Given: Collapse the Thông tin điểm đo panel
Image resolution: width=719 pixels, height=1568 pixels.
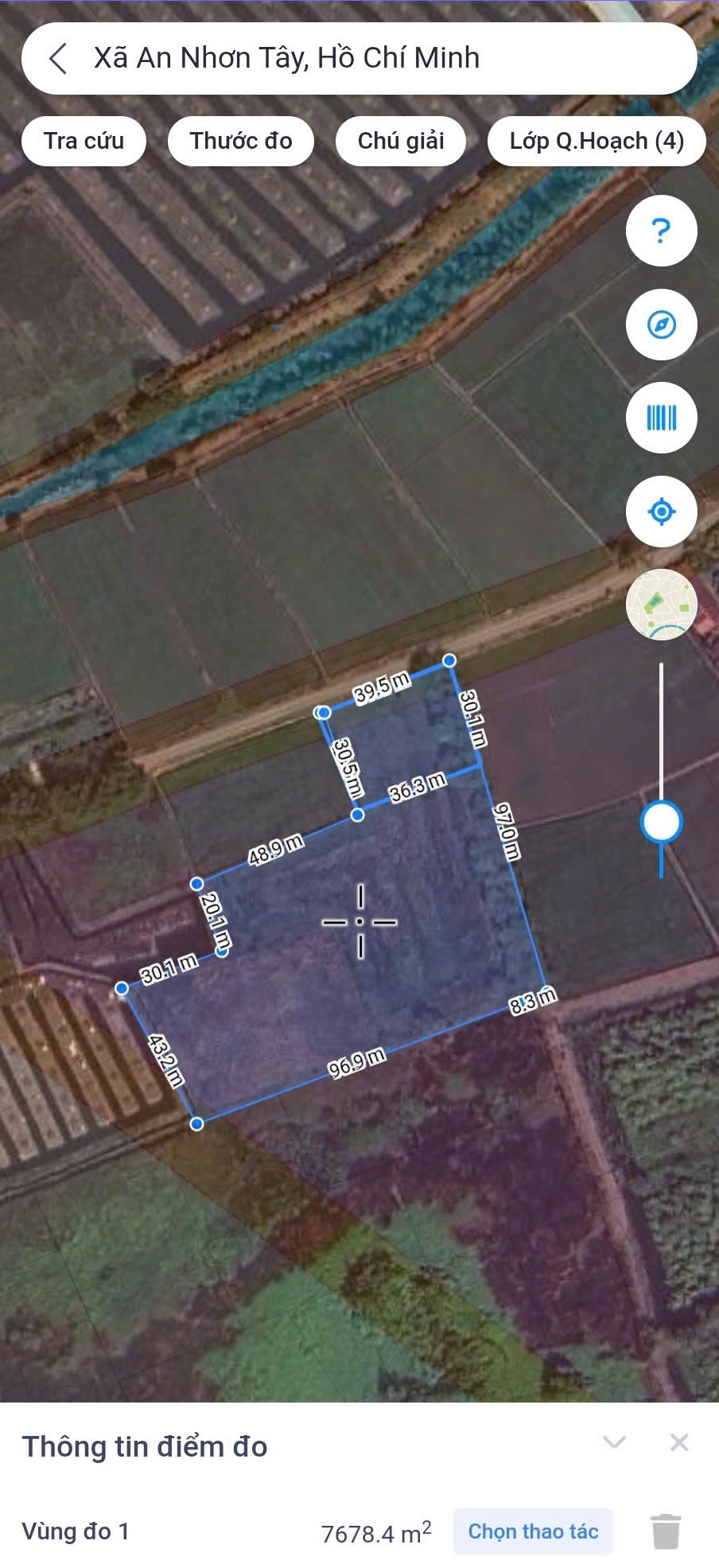Looking at the screenshot, I should click(614, 1442).
